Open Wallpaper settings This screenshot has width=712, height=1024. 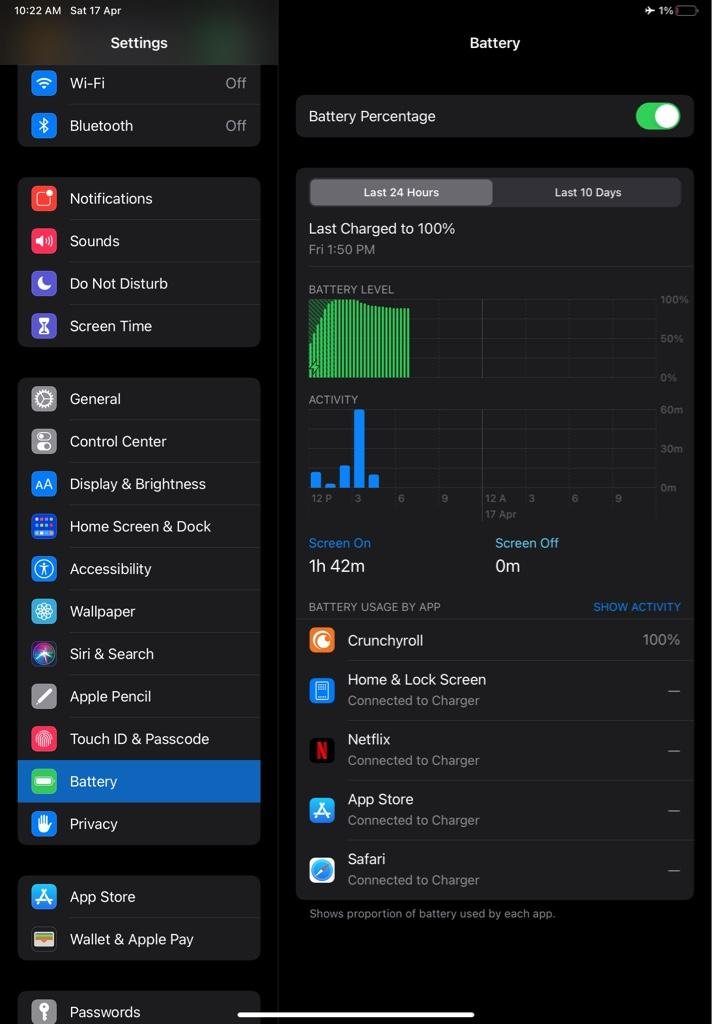(139, 611)
